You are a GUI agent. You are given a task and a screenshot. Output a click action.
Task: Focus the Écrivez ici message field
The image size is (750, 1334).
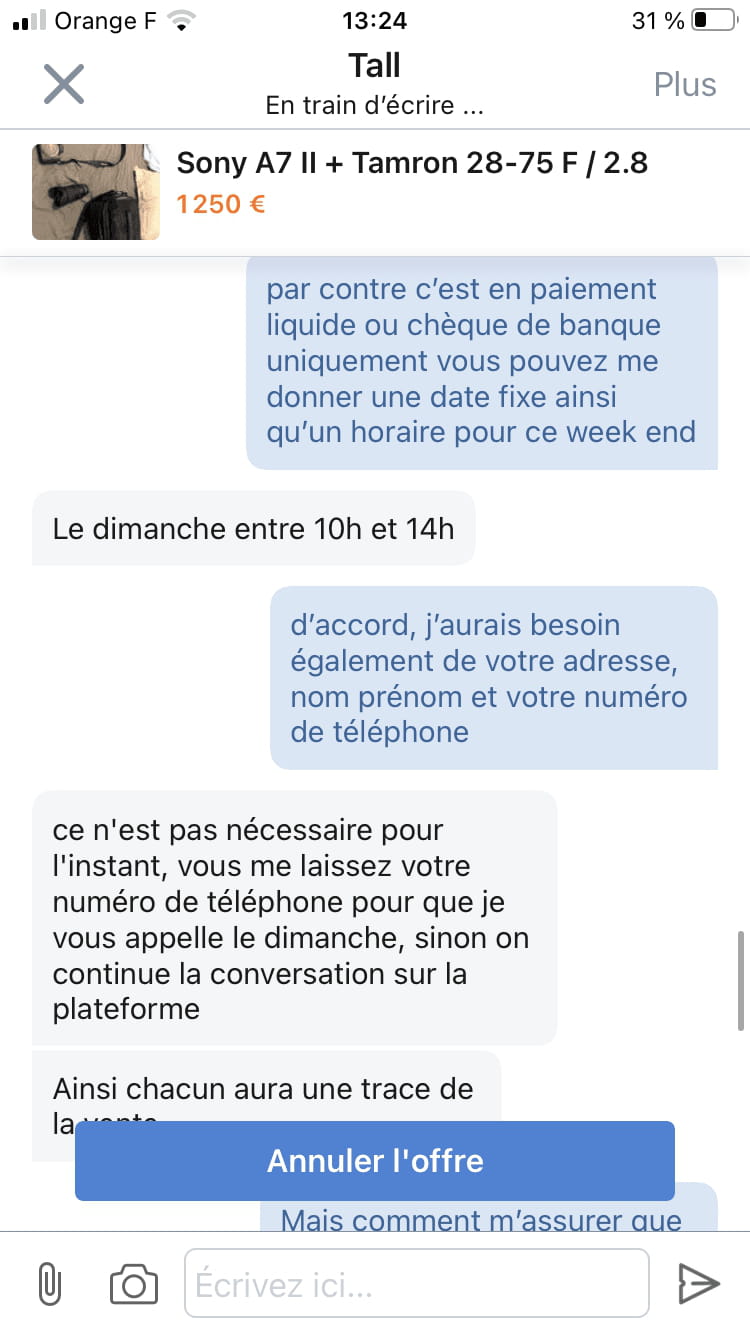click(x=416, y=1283)
